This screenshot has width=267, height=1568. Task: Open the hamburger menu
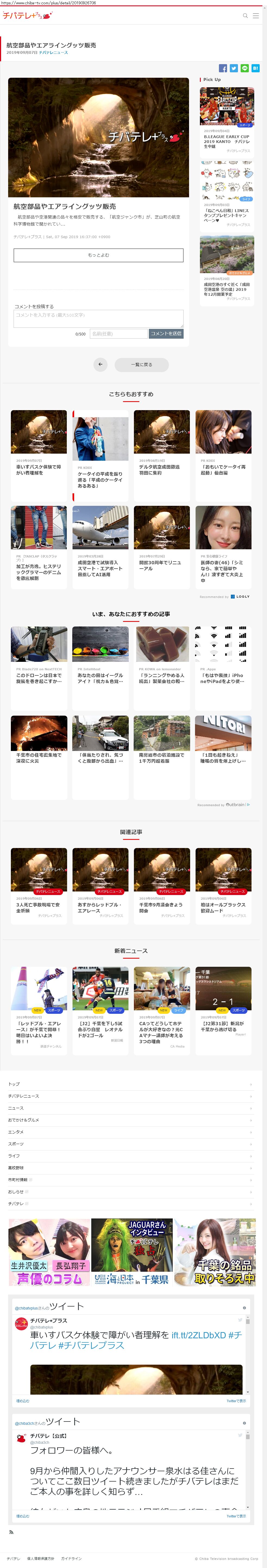tap(256, 16)
